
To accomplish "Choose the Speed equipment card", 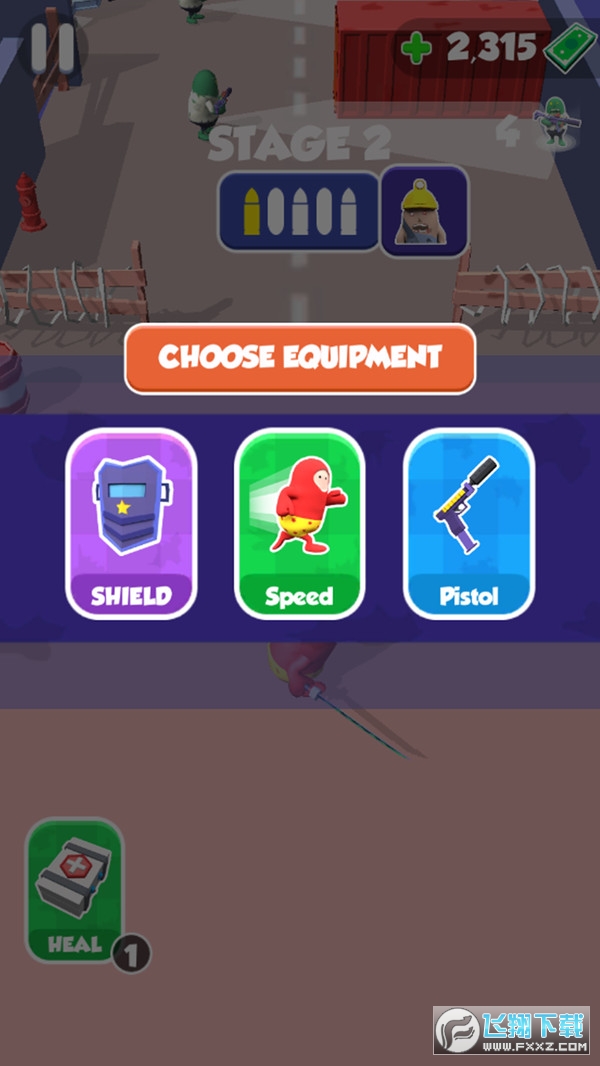I will click(299, 524).
